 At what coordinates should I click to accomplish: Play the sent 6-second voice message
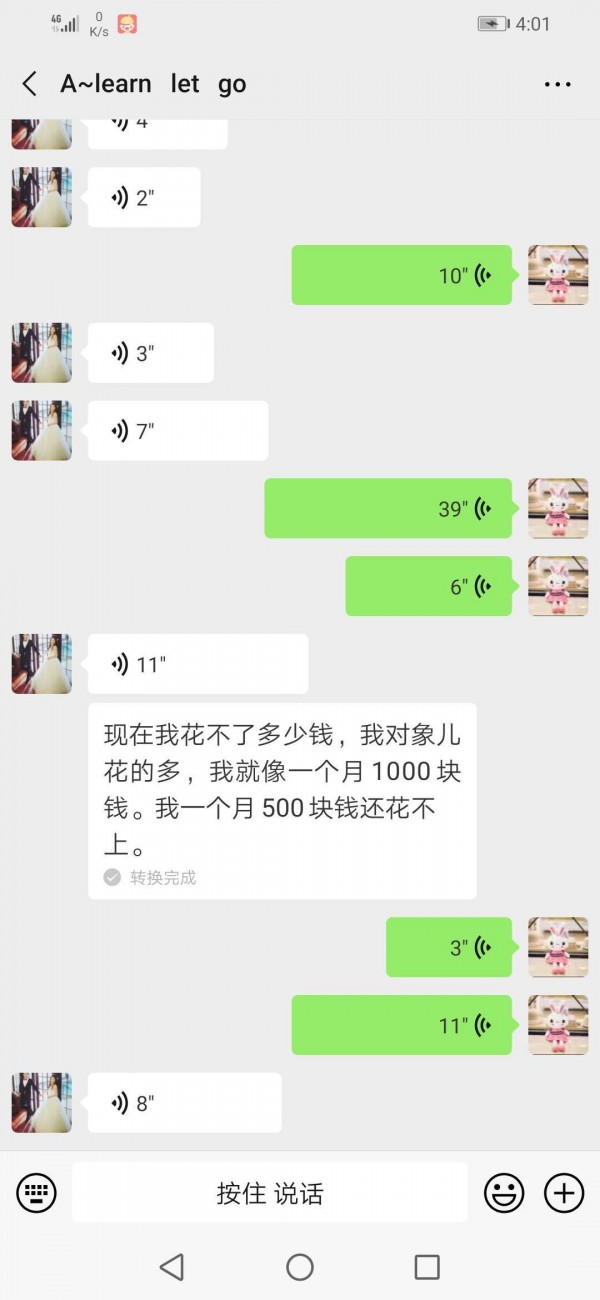click(428, 587)
